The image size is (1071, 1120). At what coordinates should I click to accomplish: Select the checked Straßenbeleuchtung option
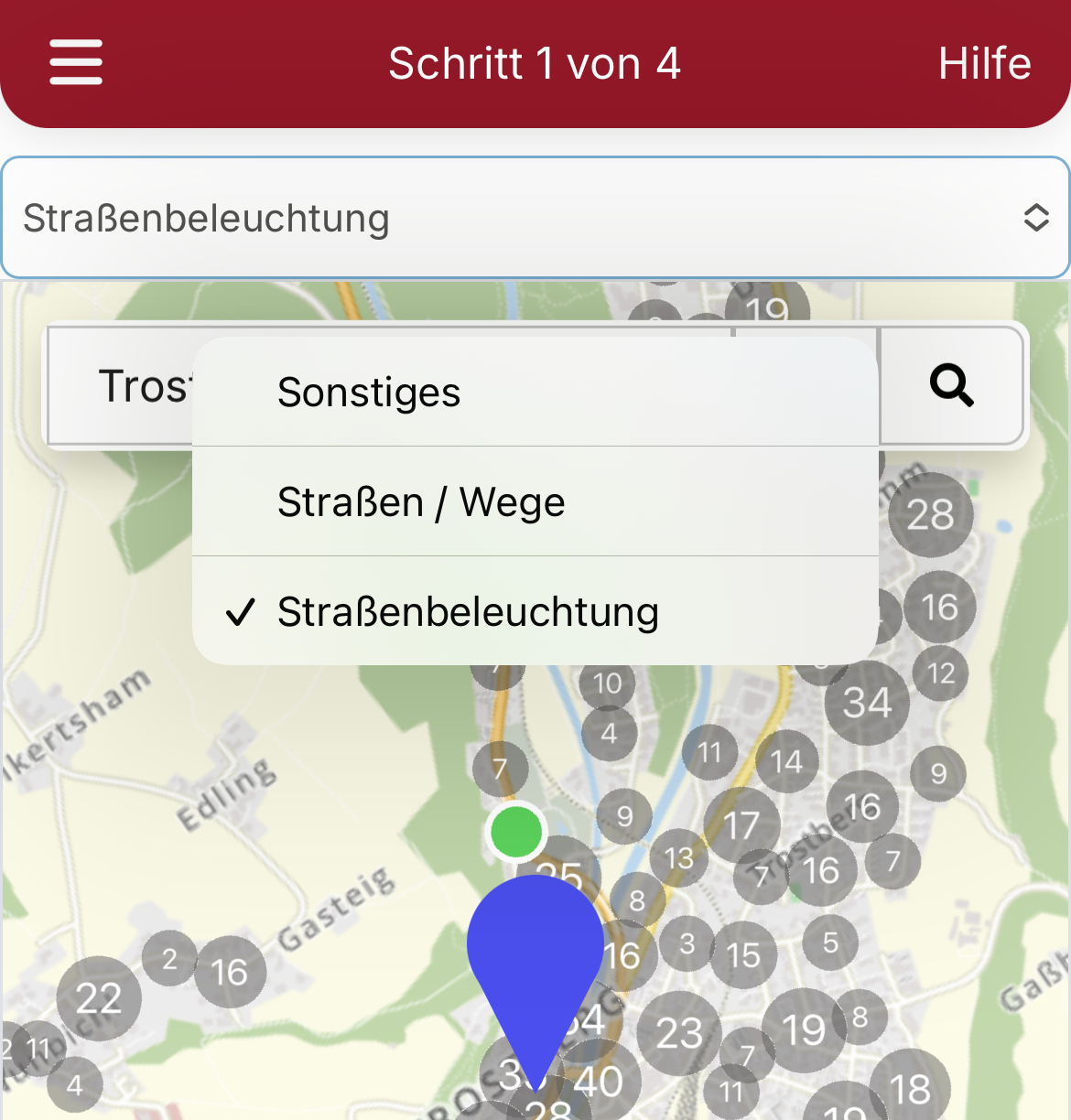click(535, 611)
